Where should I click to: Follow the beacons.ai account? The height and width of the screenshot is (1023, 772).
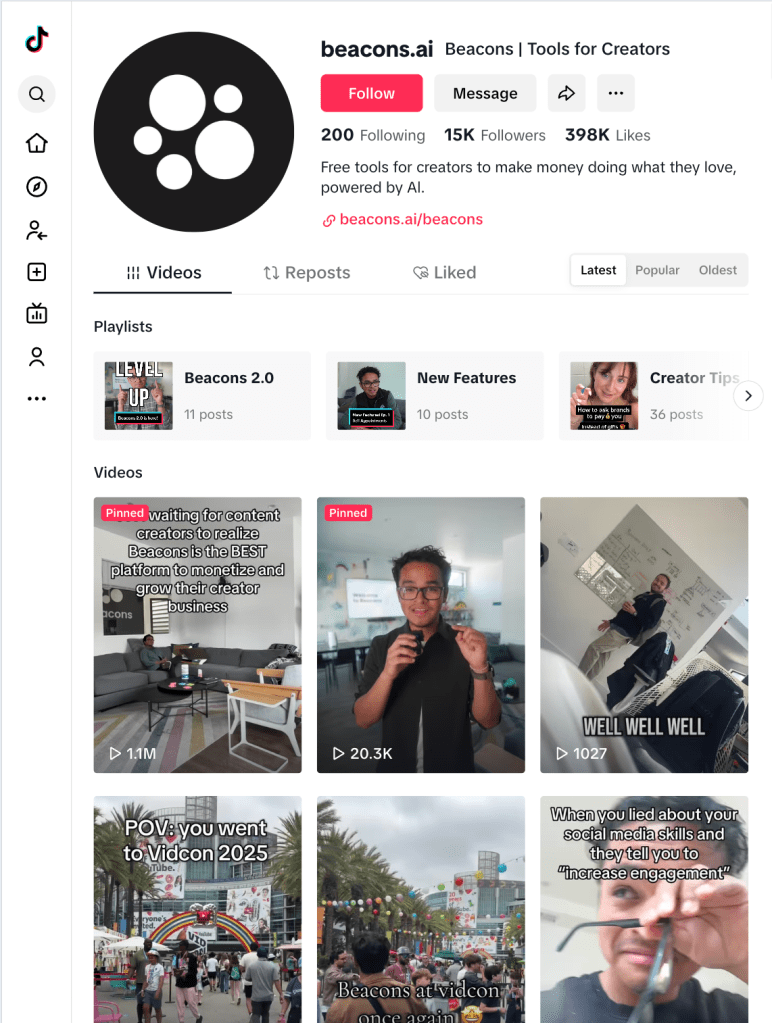coord(371,93)
